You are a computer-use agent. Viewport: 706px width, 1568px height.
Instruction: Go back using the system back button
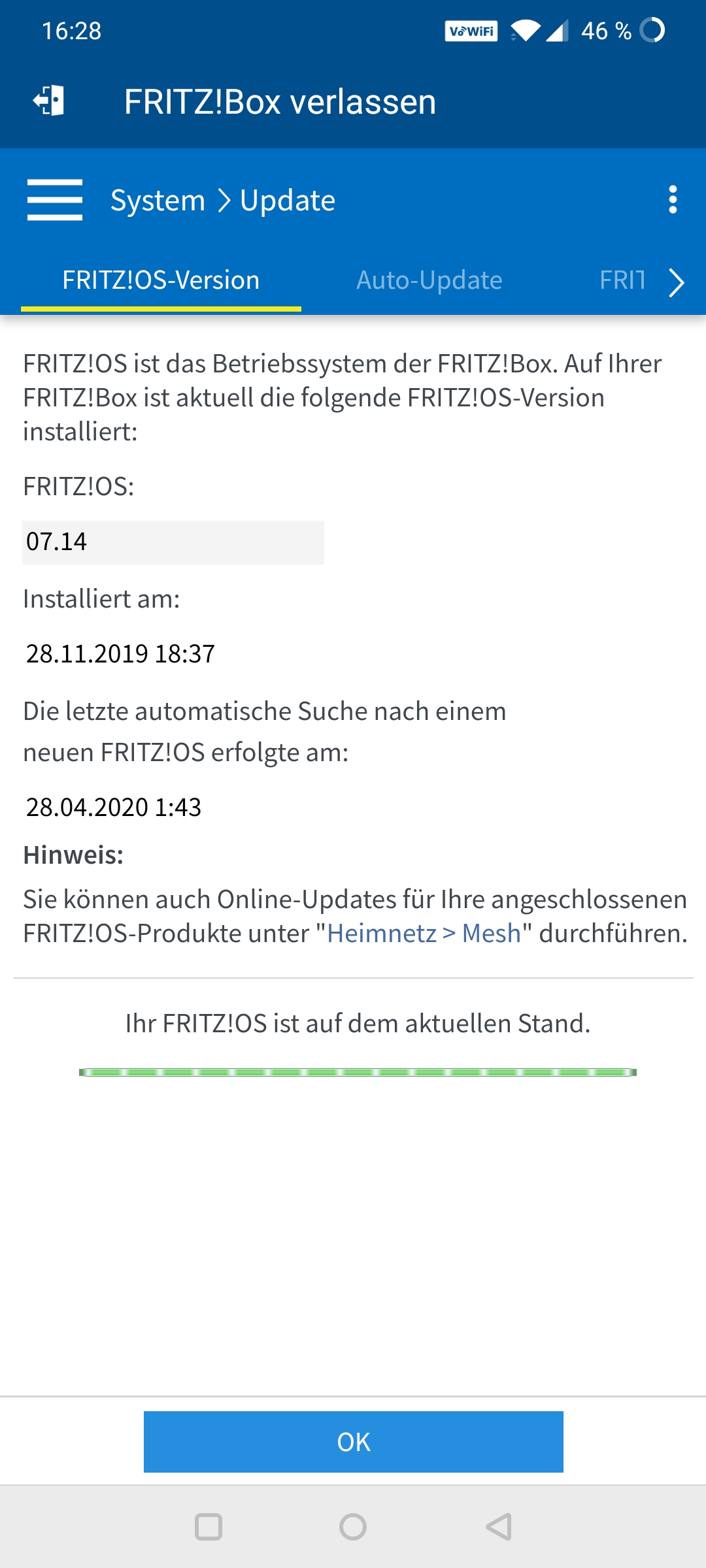499,1527
